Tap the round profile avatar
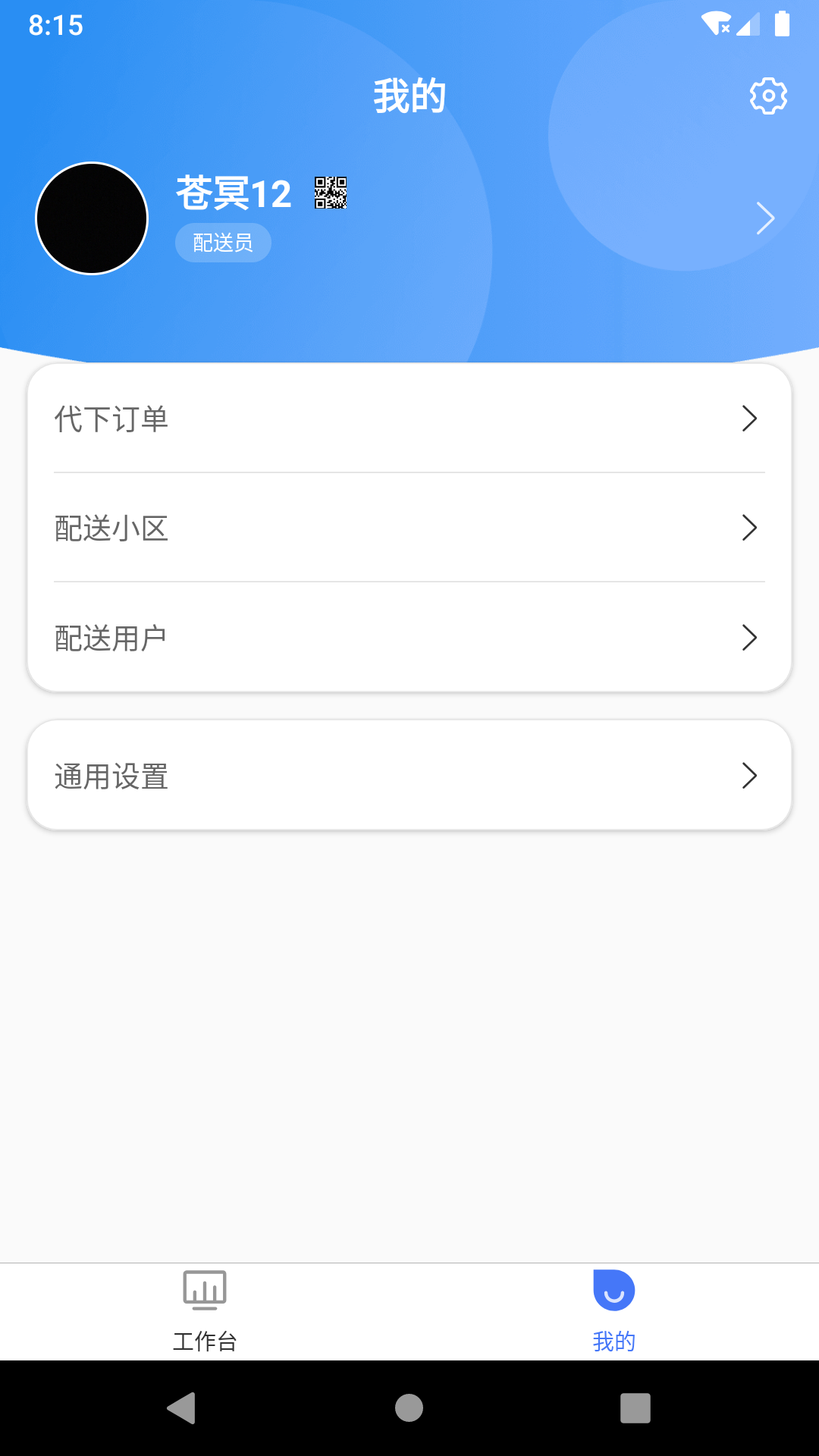 (92, 218)
